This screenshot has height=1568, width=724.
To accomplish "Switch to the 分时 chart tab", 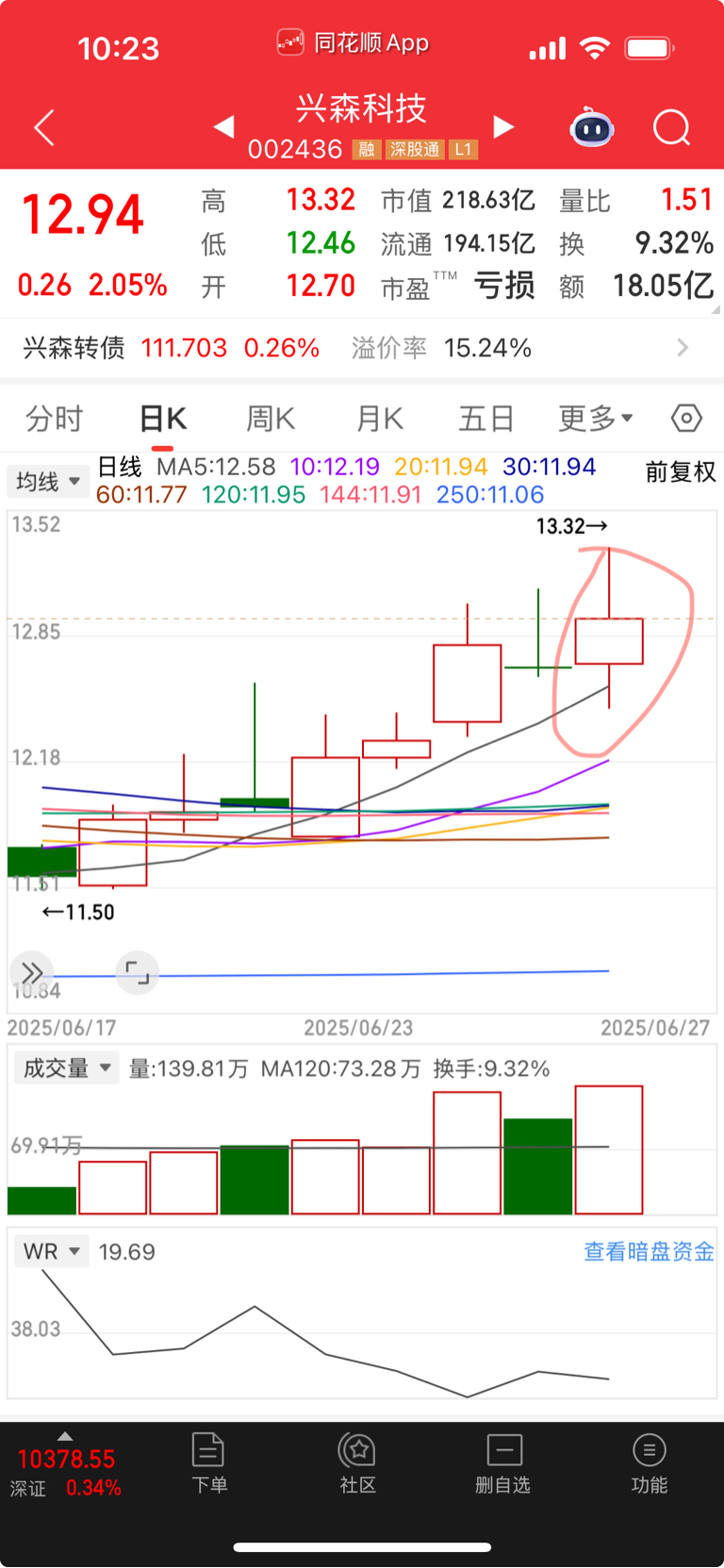I will [x=54, y=418].
